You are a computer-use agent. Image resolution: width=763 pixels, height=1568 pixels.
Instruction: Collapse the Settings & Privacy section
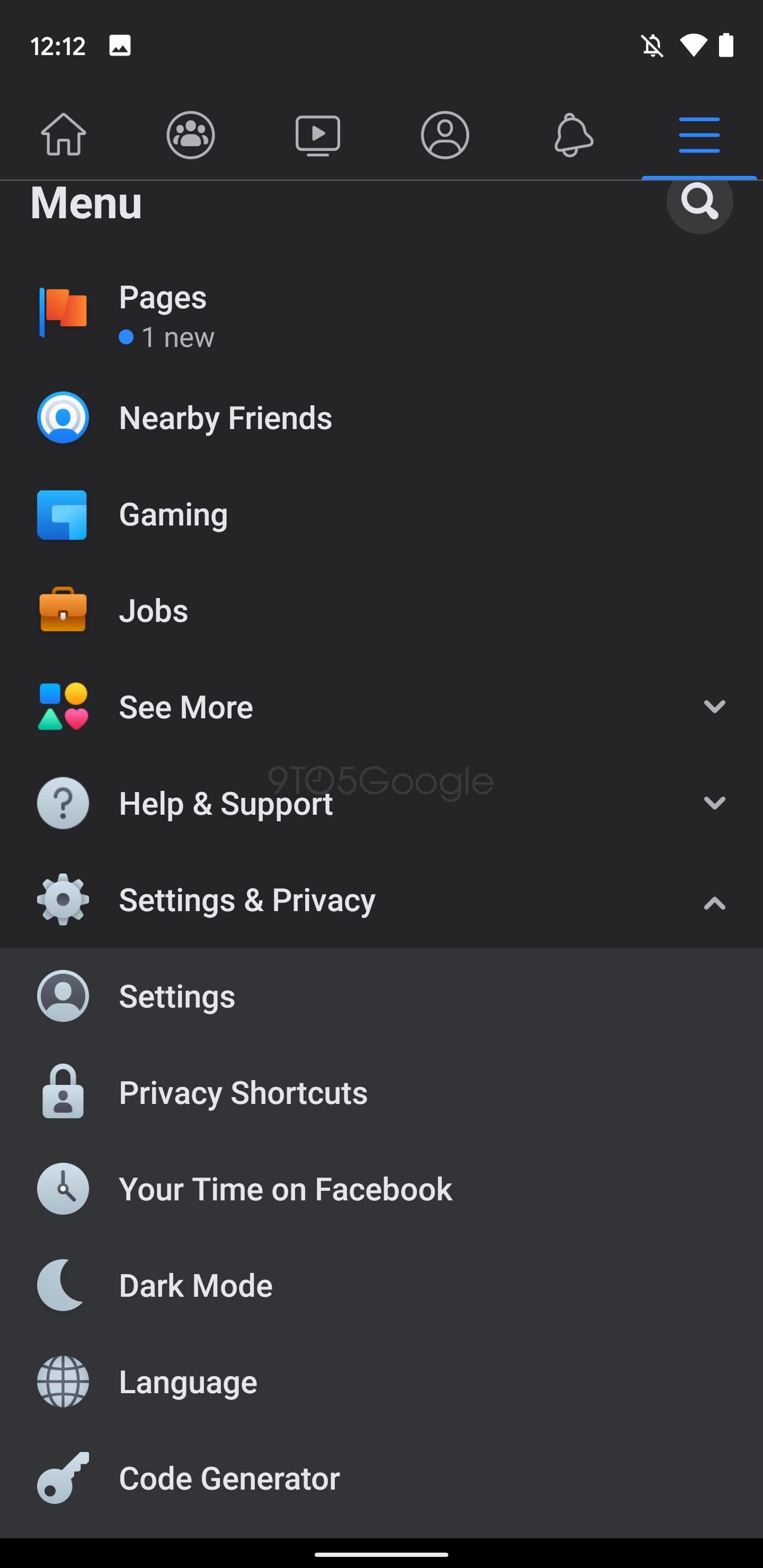381,899
